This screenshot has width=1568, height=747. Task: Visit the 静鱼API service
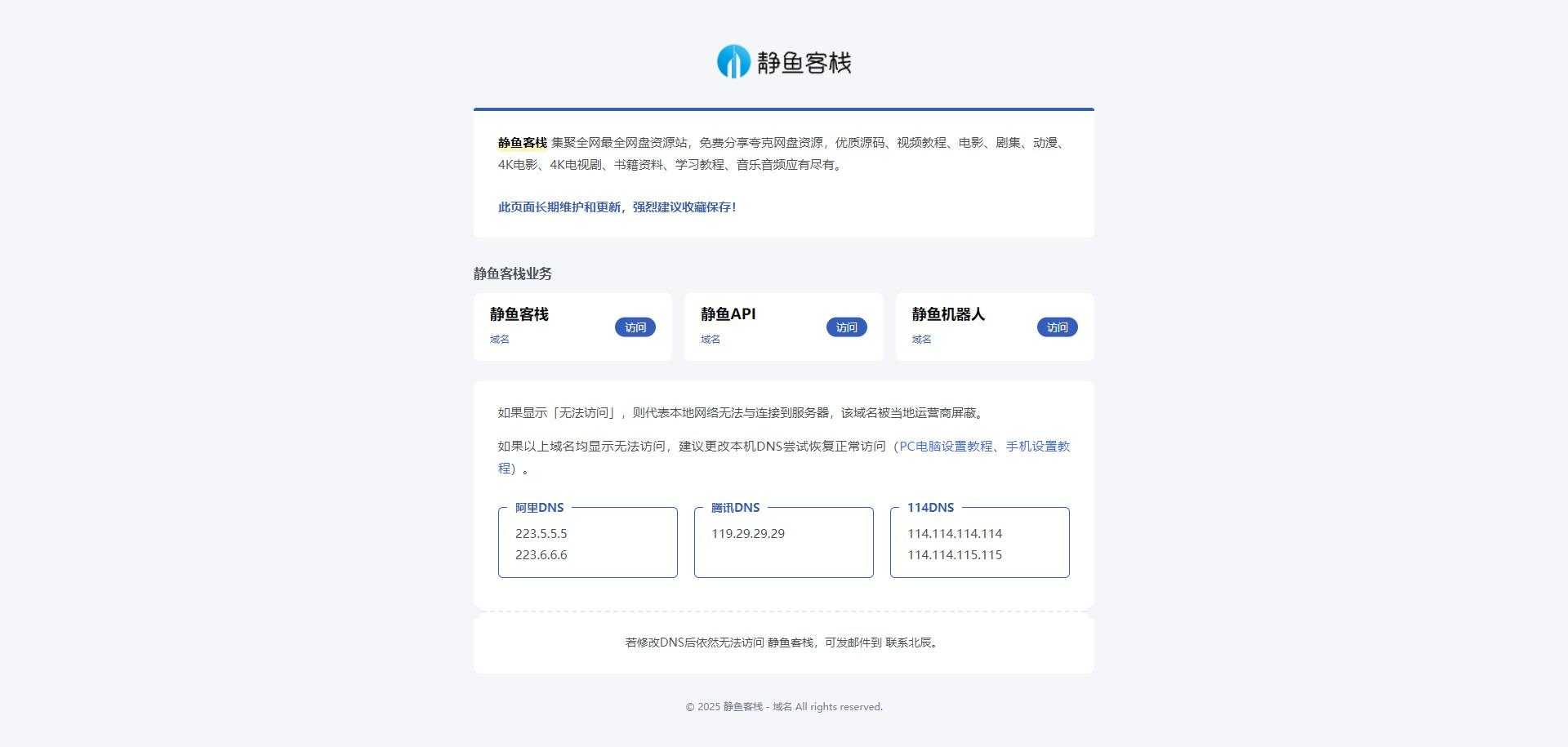click(x=846, y=327)
